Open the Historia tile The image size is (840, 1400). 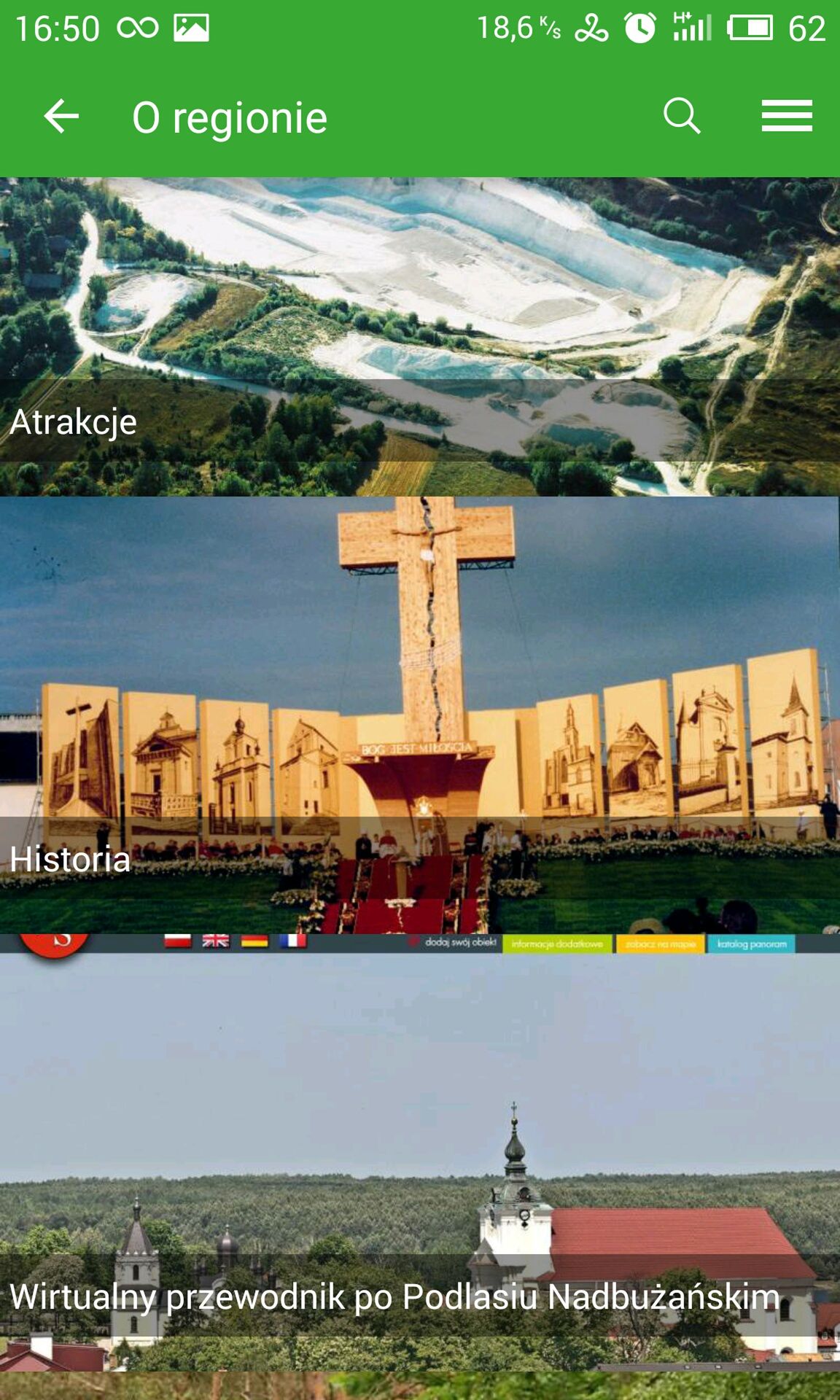click(420, 715)
